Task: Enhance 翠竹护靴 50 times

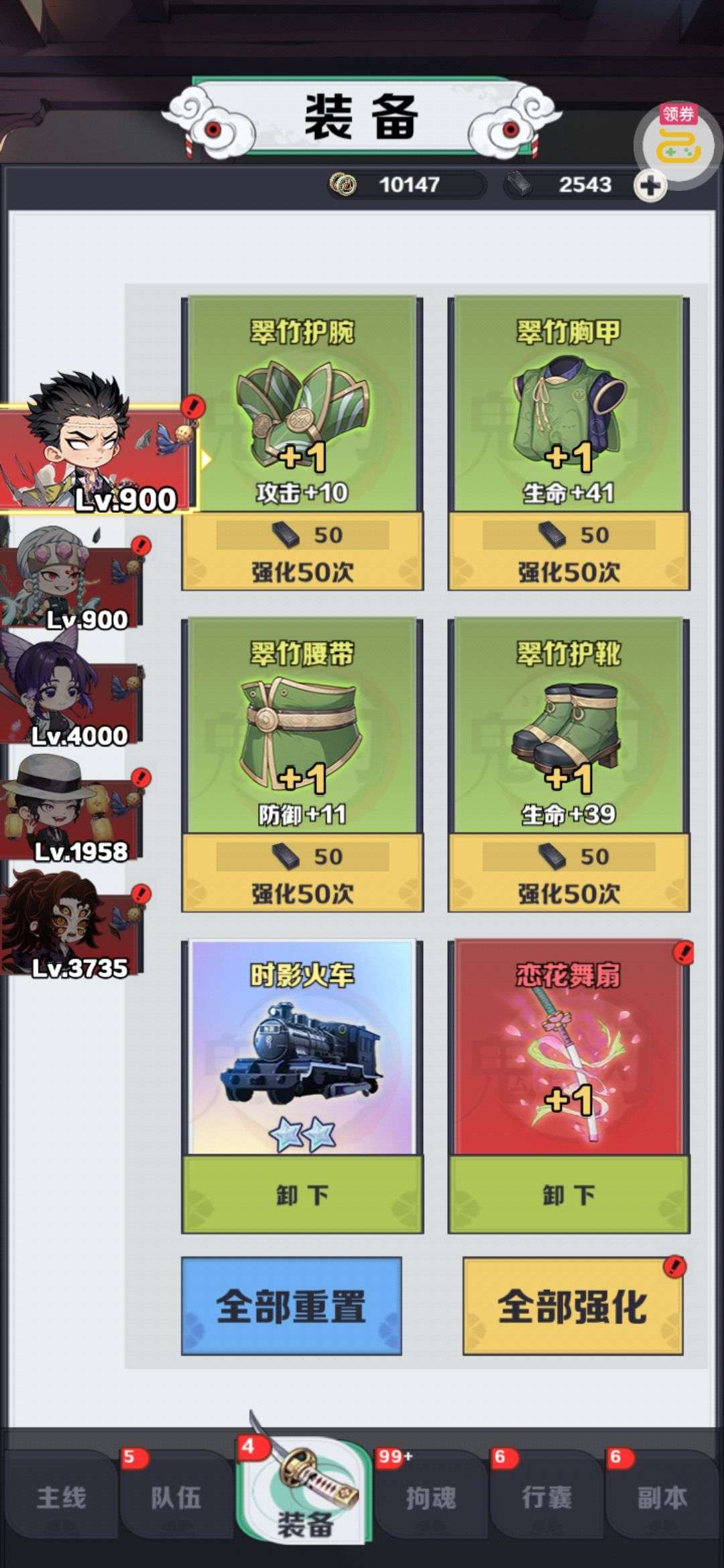Action: point(568,873)
